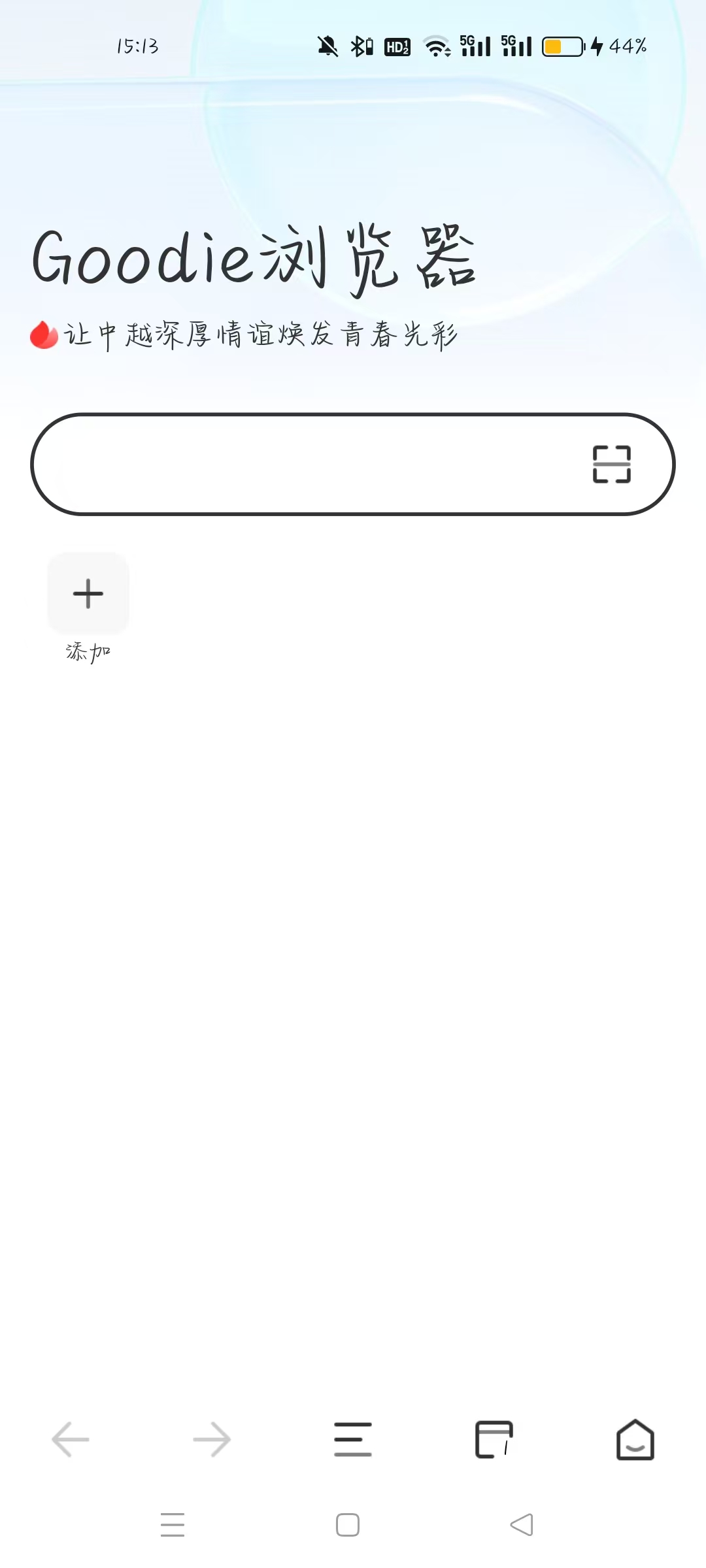Tap the plus icon to add shortcut
The image size is (706, 1568).
click(x=88, y=593)
